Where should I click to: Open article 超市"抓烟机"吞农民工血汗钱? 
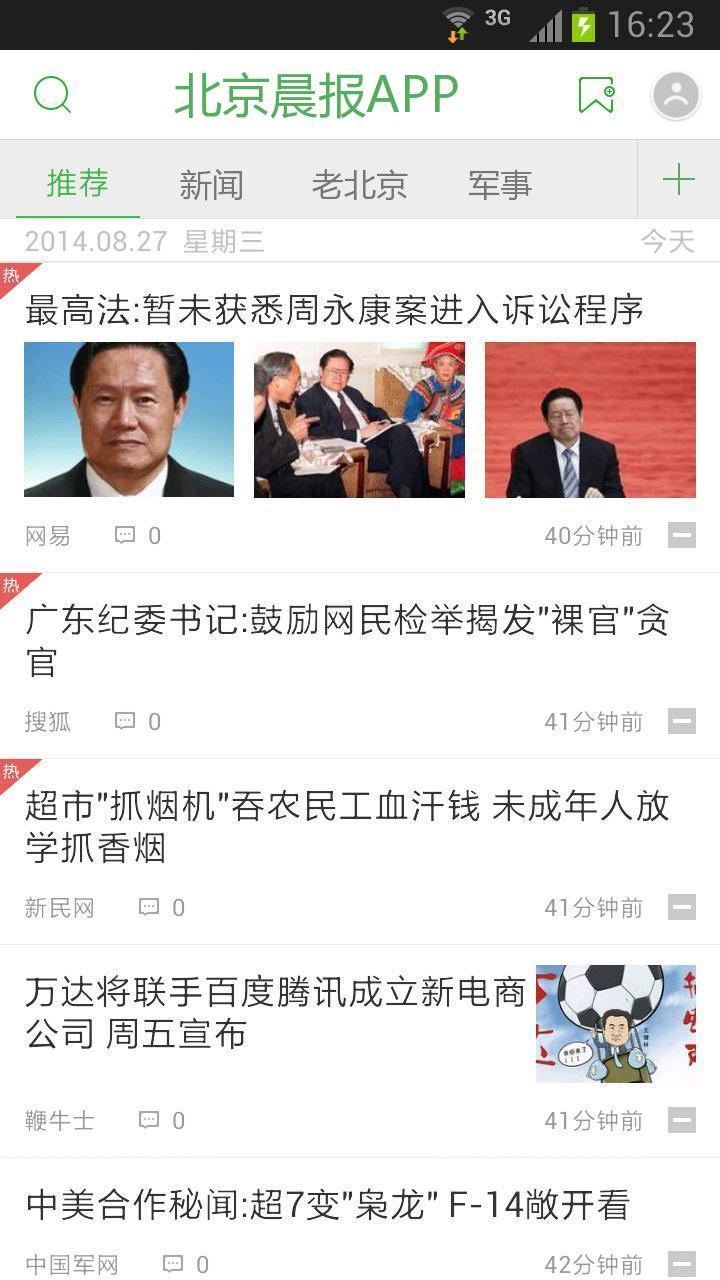click(x=346, y=826)
